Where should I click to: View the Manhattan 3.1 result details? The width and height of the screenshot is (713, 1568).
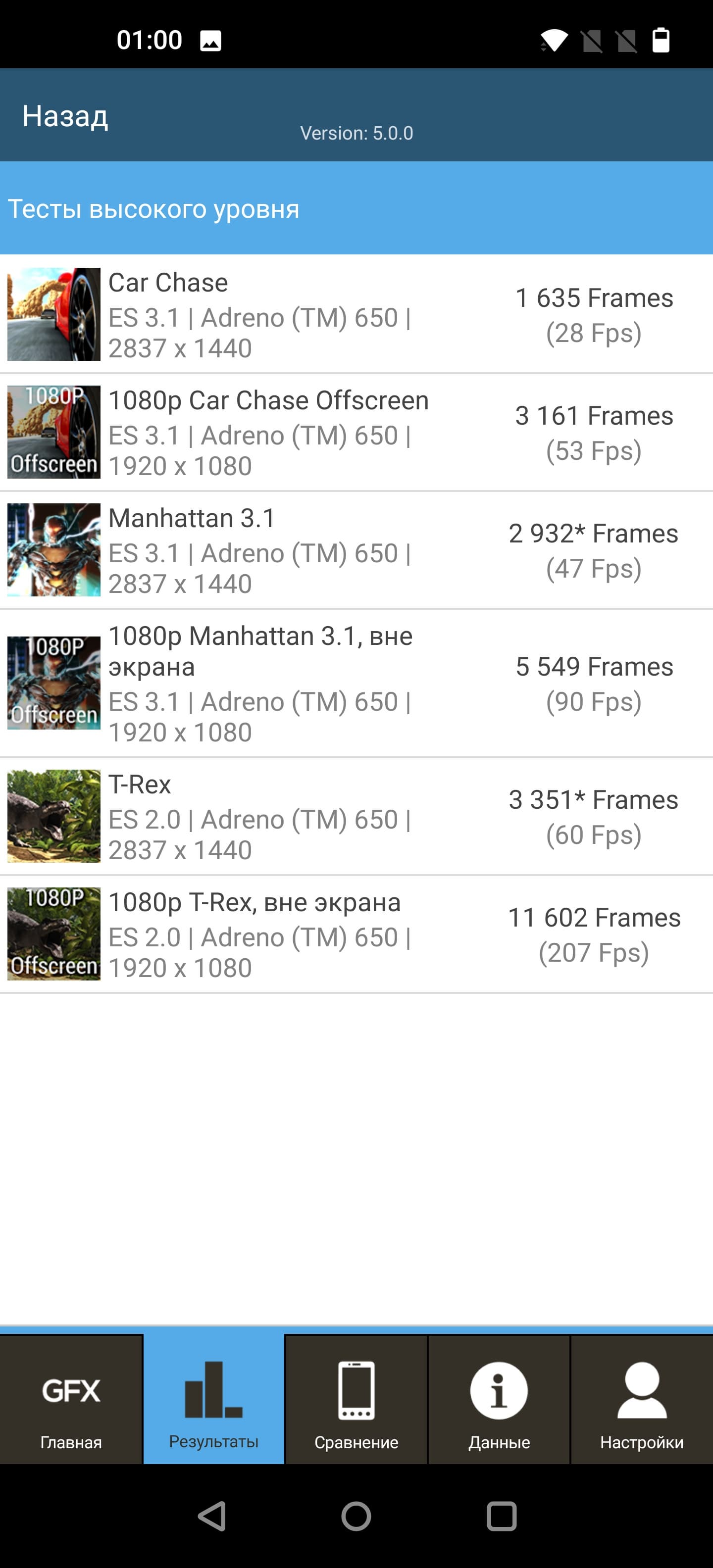click(x=356, y=550)
